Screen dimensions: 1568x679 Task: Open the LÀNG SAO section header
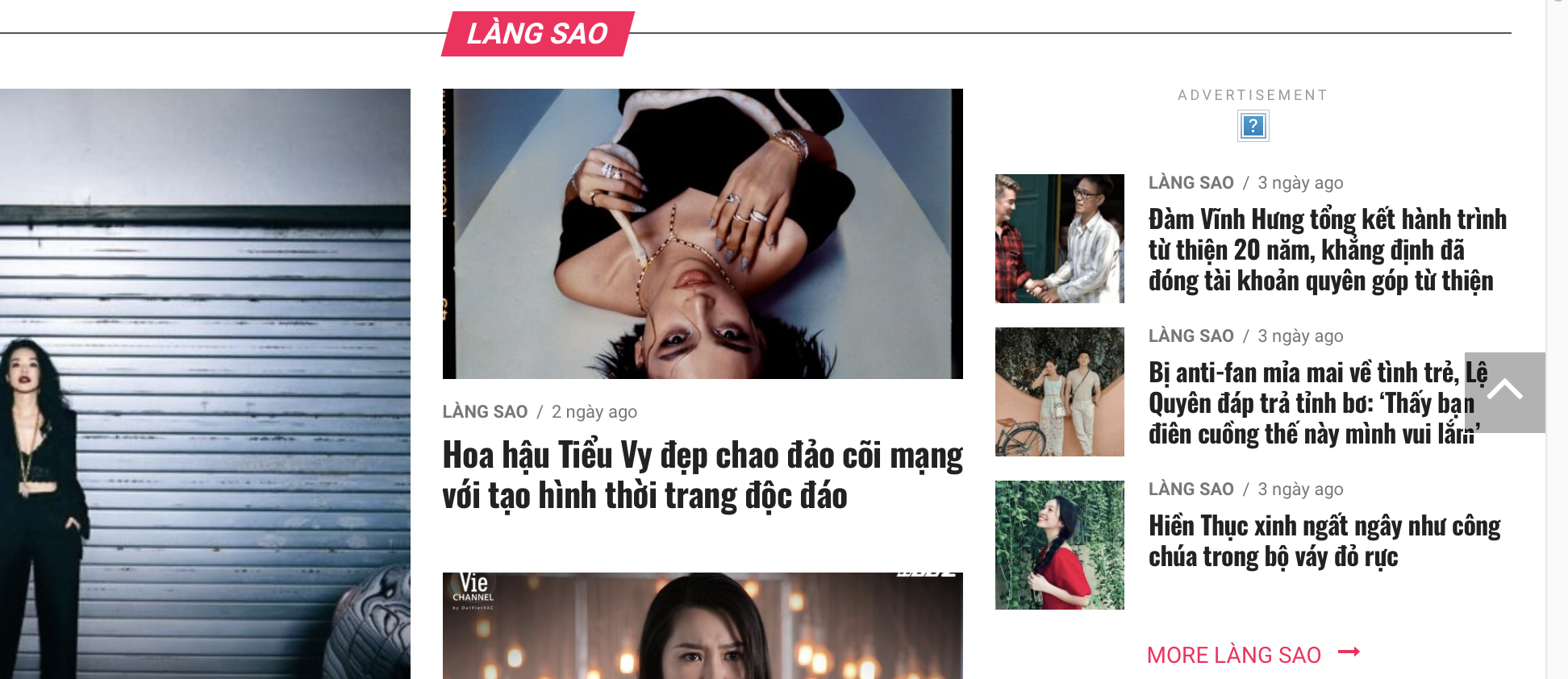tap(537, 34)
